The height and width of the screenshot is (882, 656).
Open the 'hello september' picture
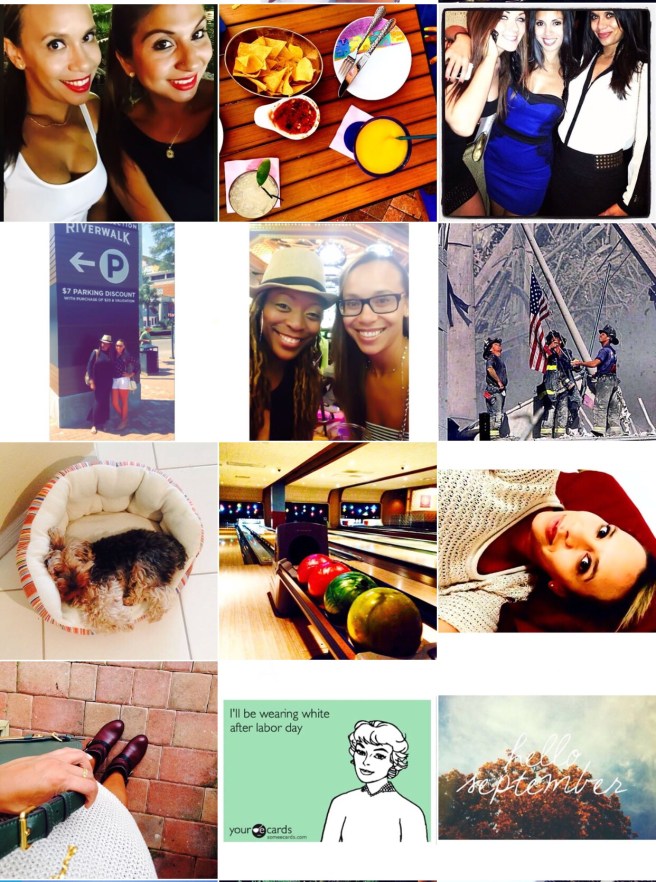tap(546, 768)
